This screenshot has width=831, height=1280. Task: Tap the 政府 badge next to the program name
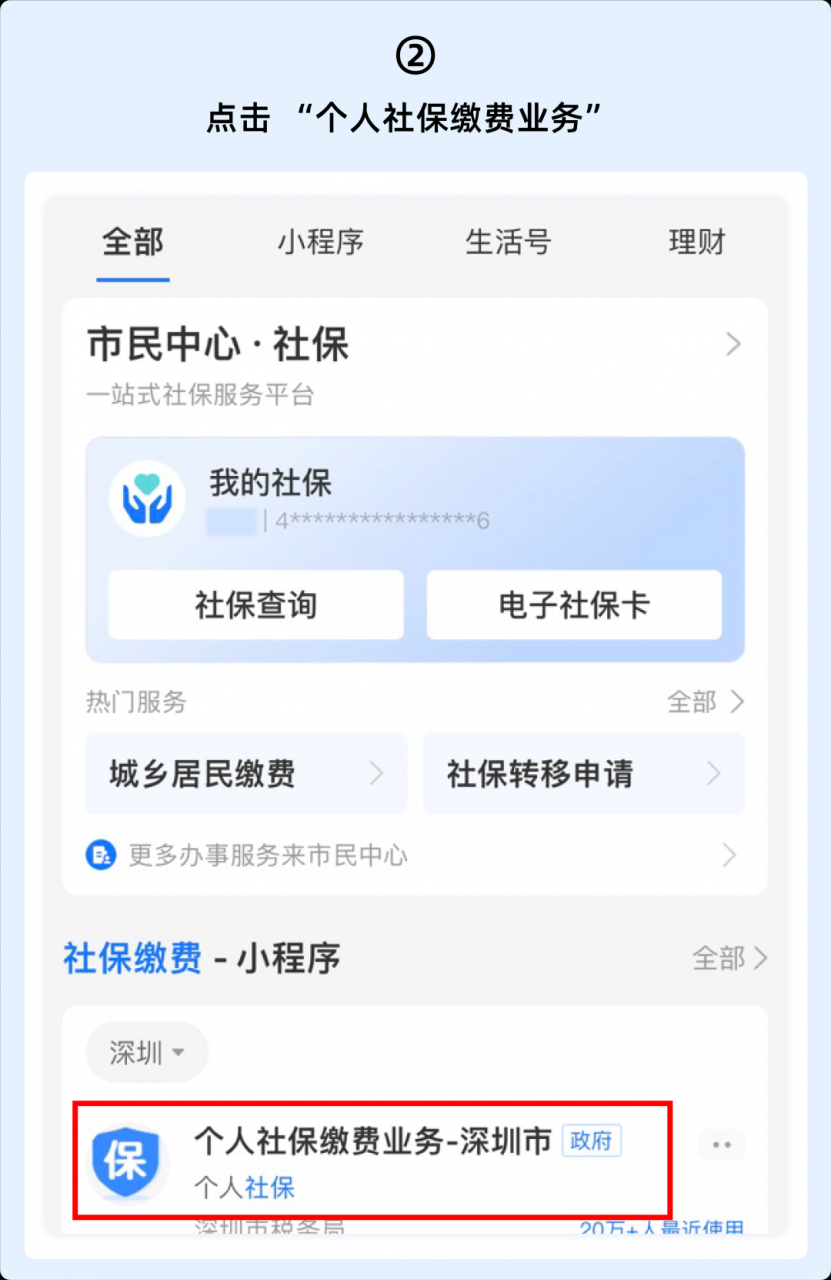592,1141
